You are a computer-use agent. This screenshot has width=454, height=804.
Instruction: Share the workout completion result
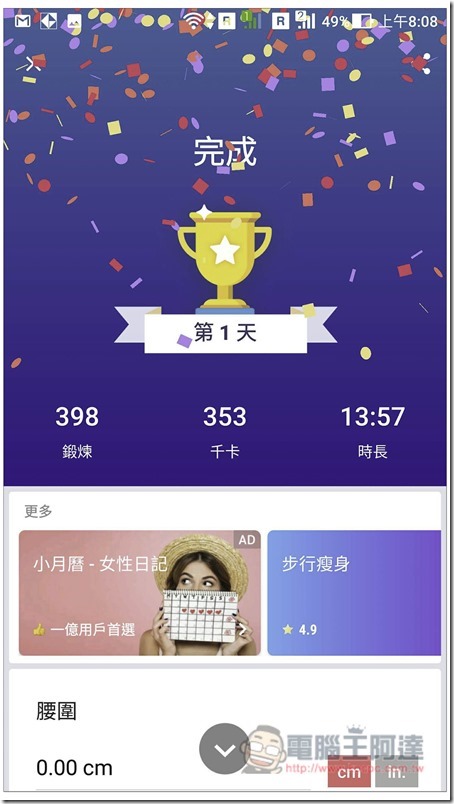coord(422,64)
